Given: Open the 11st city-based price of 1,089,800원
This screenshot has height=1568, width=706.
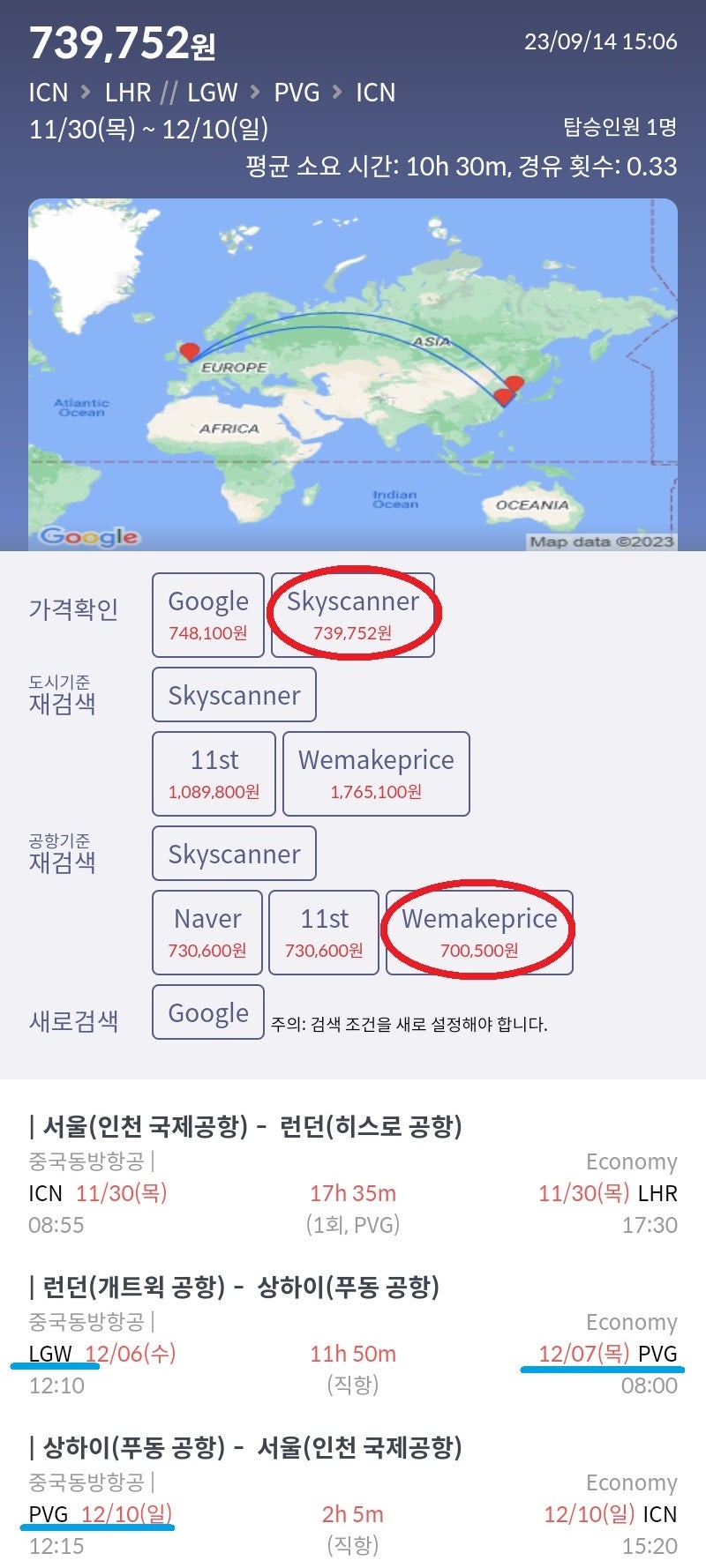Looking at the screenshot, I should click(214, 773).
